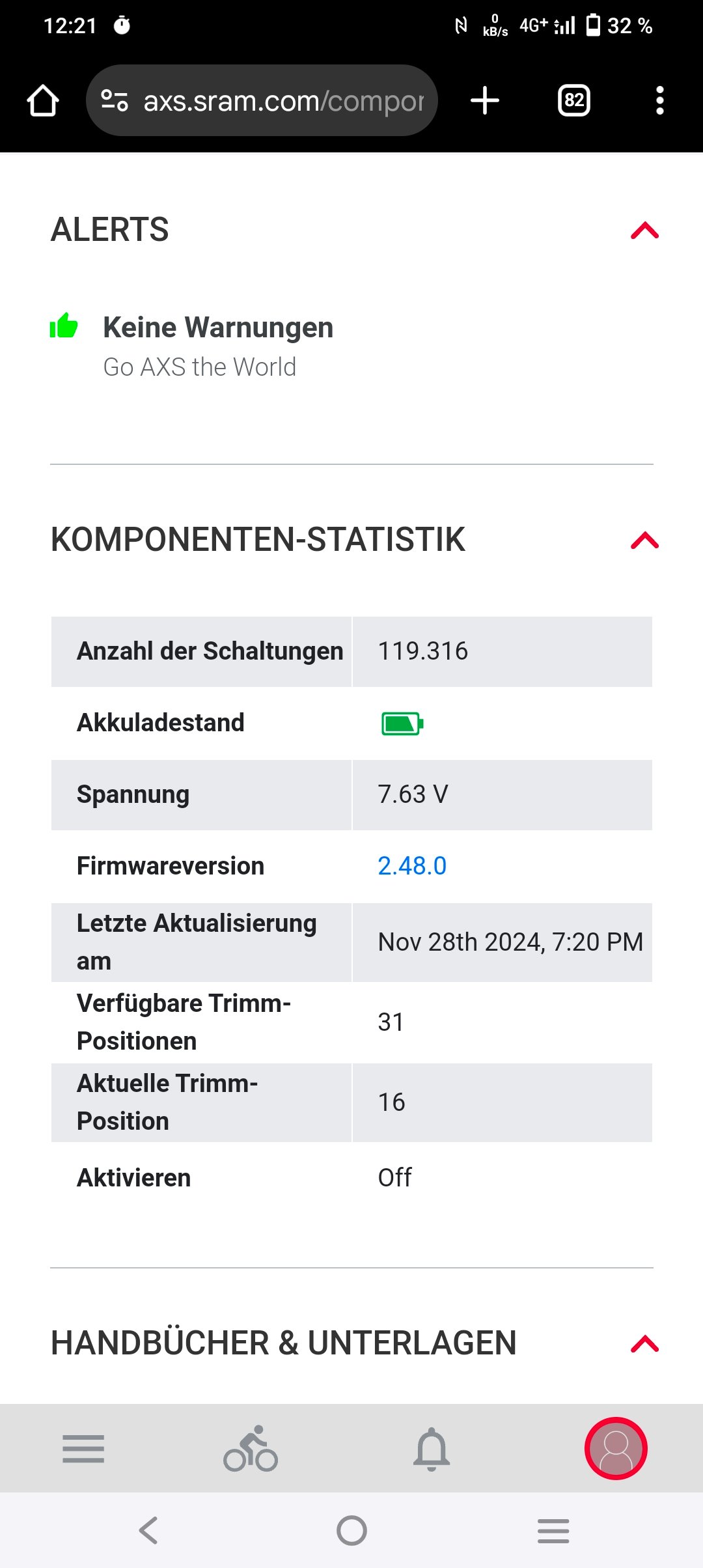
Task: Open the browser overflow menu
Action: (x=660, y=101)
